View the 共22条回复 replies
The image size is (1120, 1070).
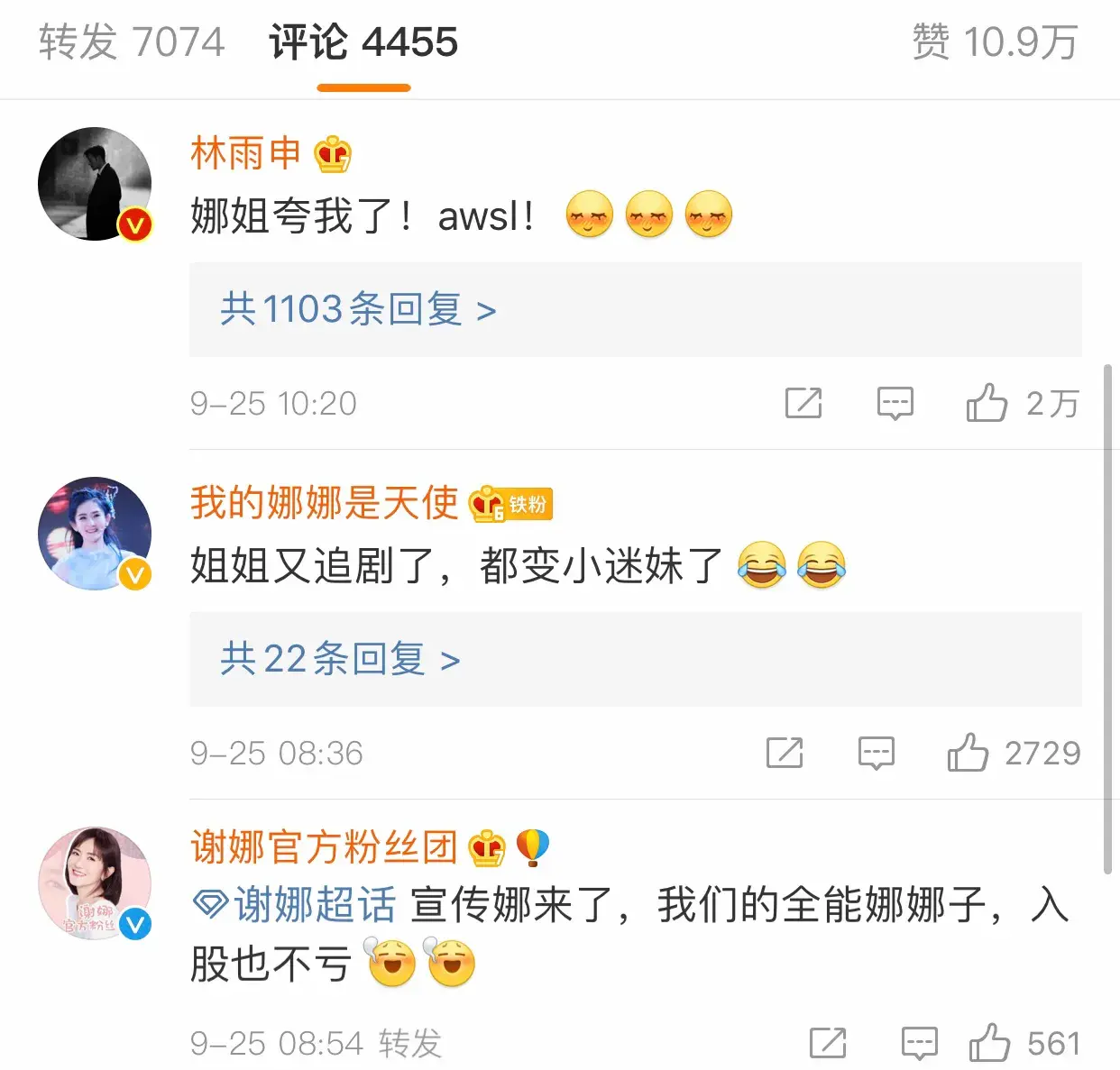[340, 660]
